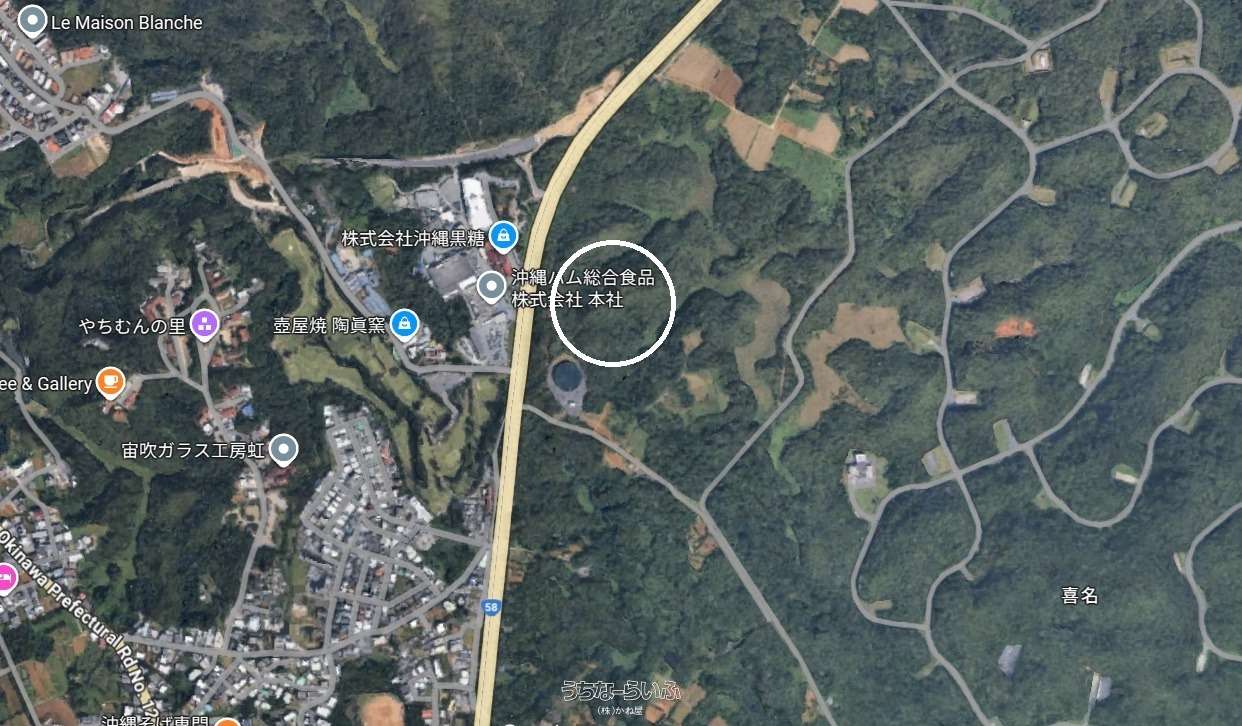
Task: Select the やちむんの里 purple marker
Action: (205, 324)
